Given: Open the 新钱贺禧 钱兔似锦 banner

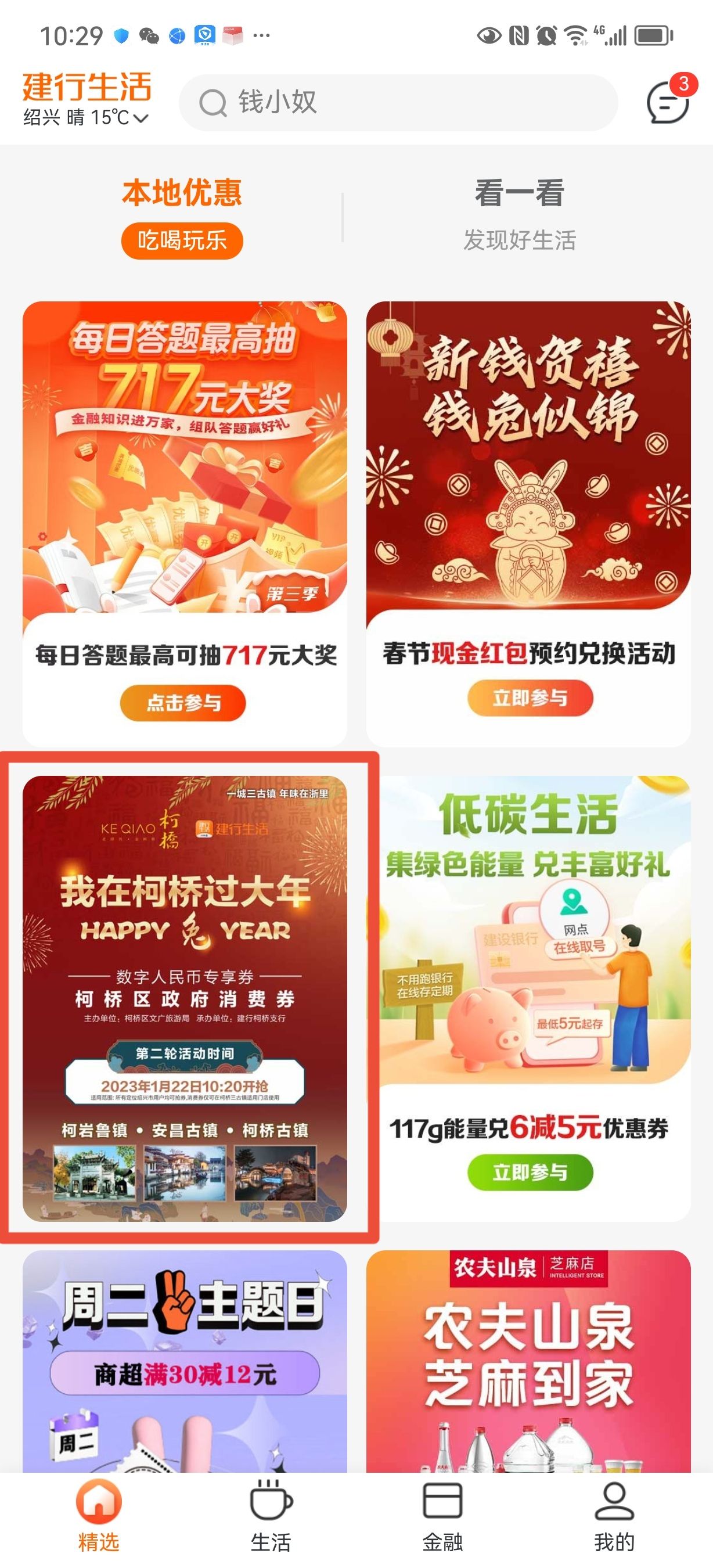Looking at the screenshot, I should [528, 456].
